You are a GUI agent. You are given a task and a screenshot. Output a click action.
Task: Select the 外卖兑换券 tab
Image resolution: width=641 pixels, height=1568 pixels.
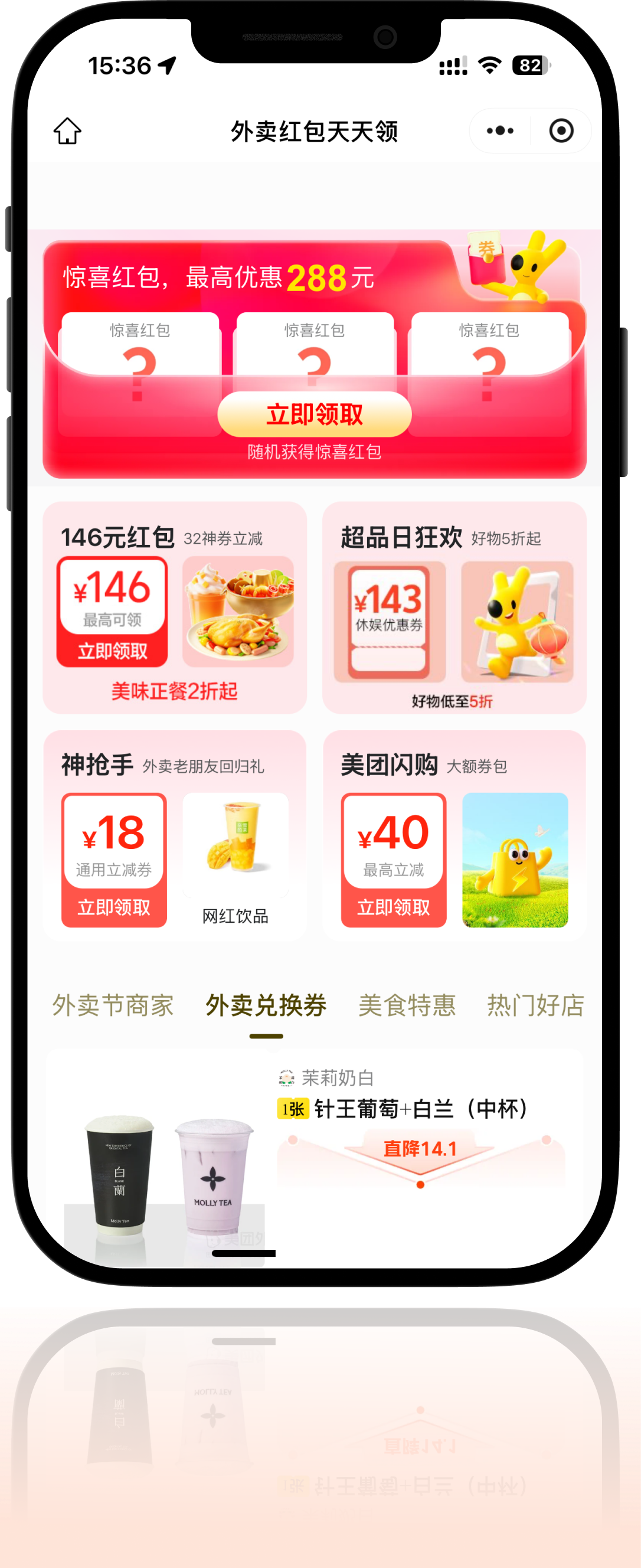coord(266,1005)
